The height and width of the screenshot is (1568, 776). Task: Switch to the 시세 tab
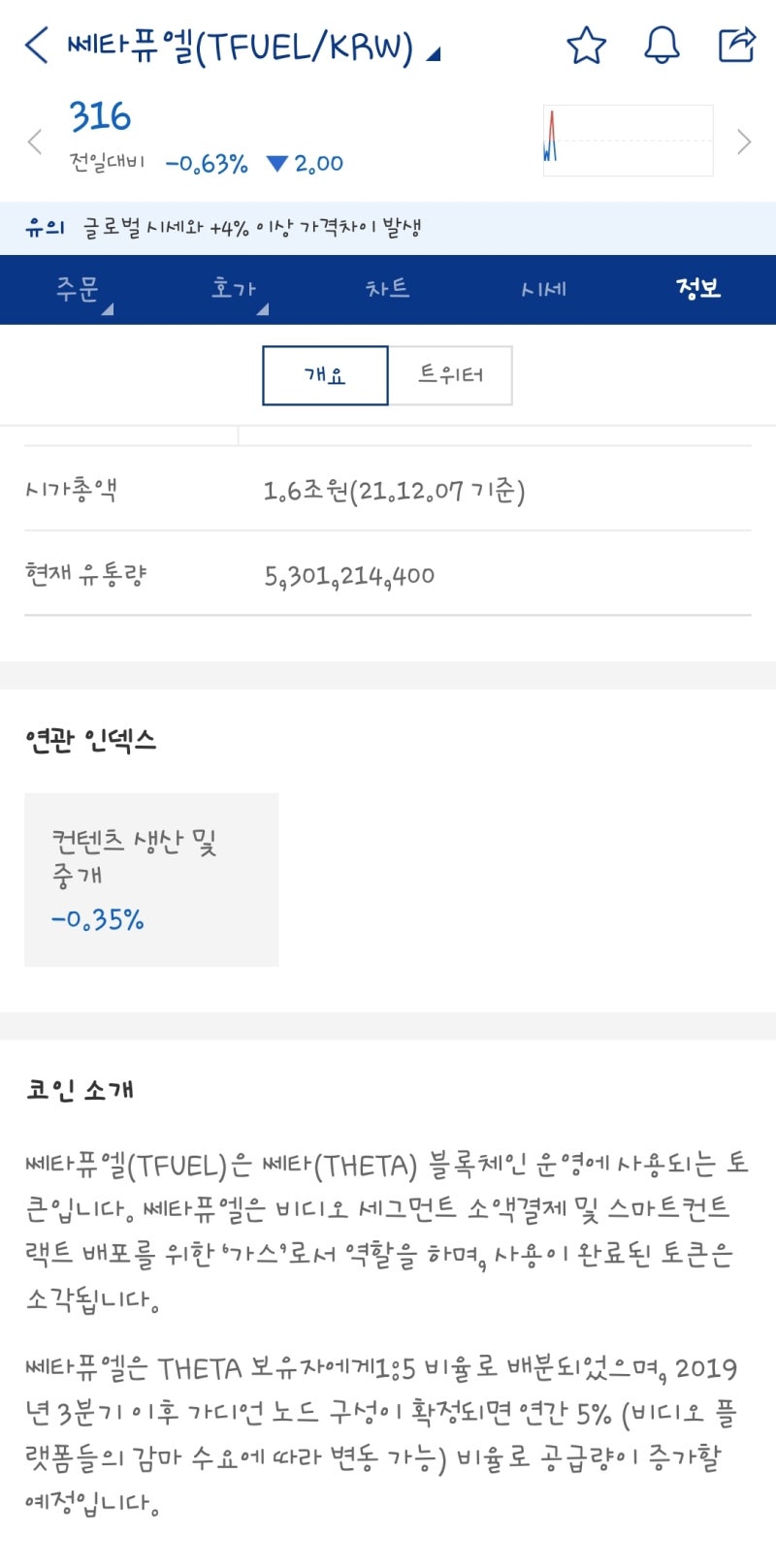click(x=540, y=289)
